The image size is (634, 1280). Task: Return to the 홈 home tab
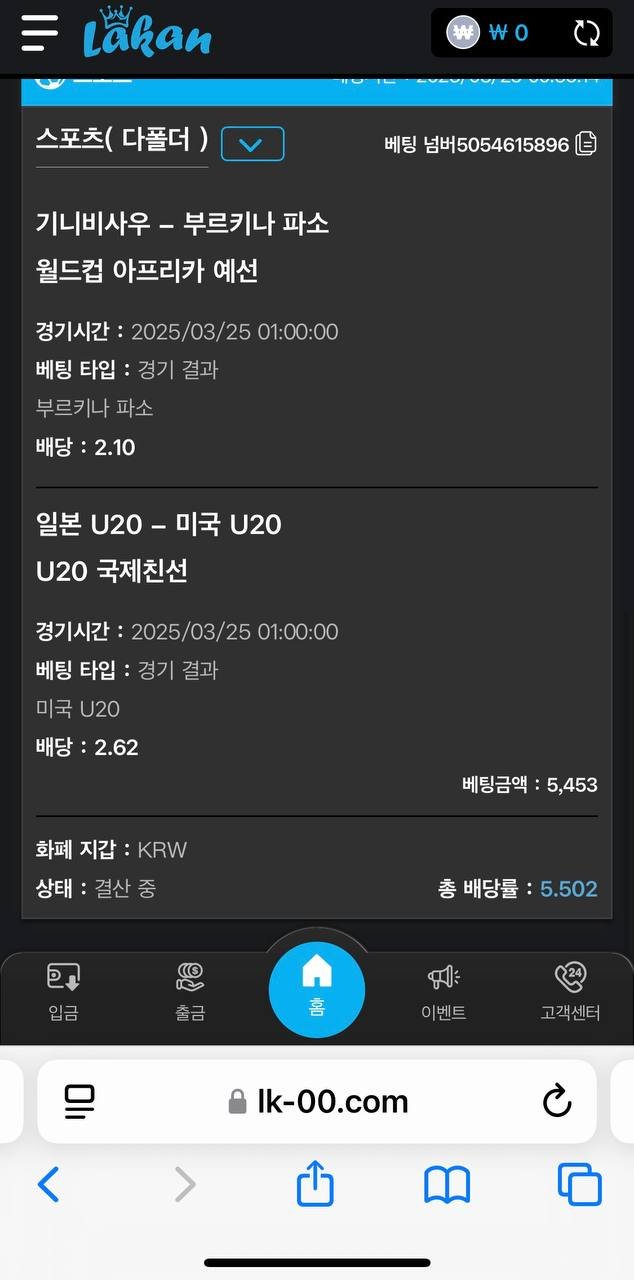click(317, 988)
